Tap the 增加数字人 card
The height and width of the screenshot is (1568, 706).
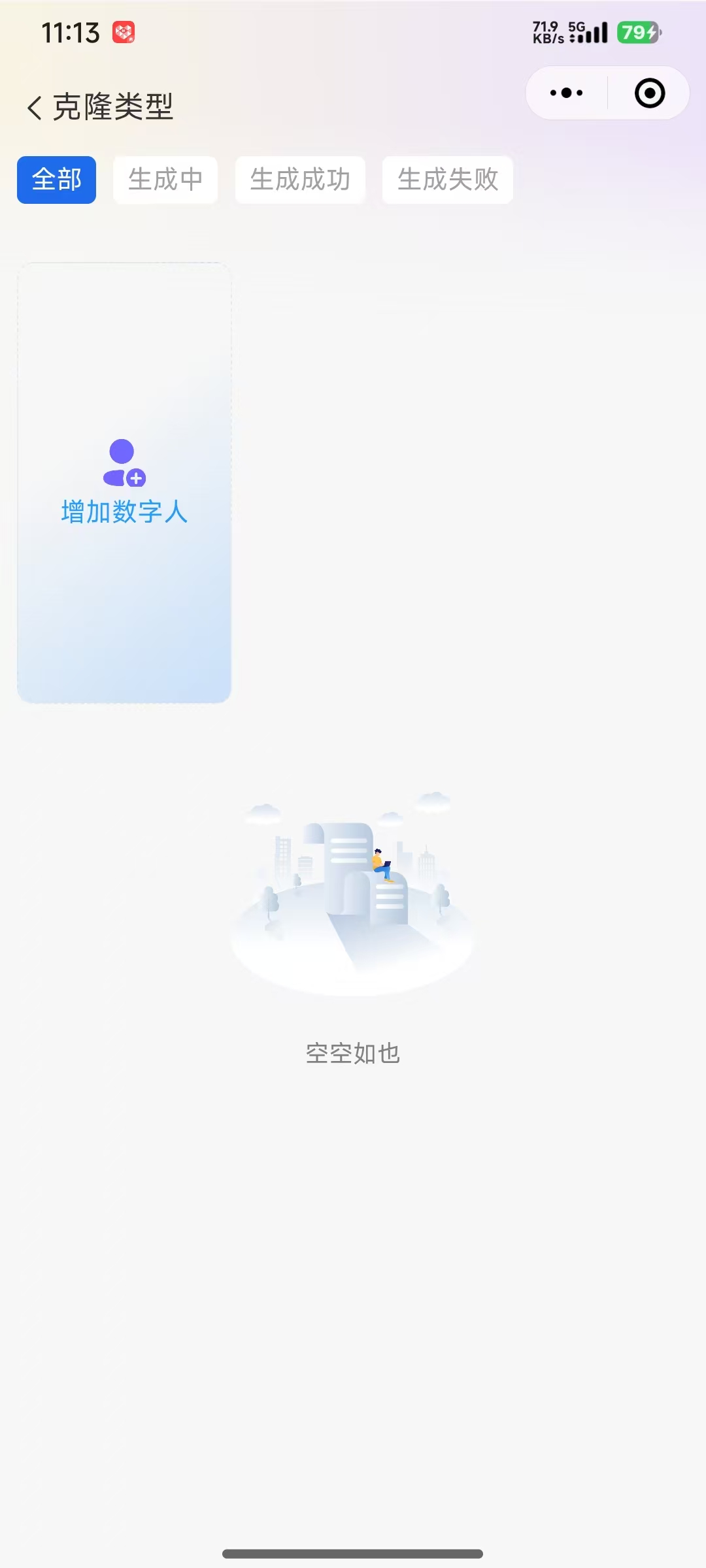124,483
